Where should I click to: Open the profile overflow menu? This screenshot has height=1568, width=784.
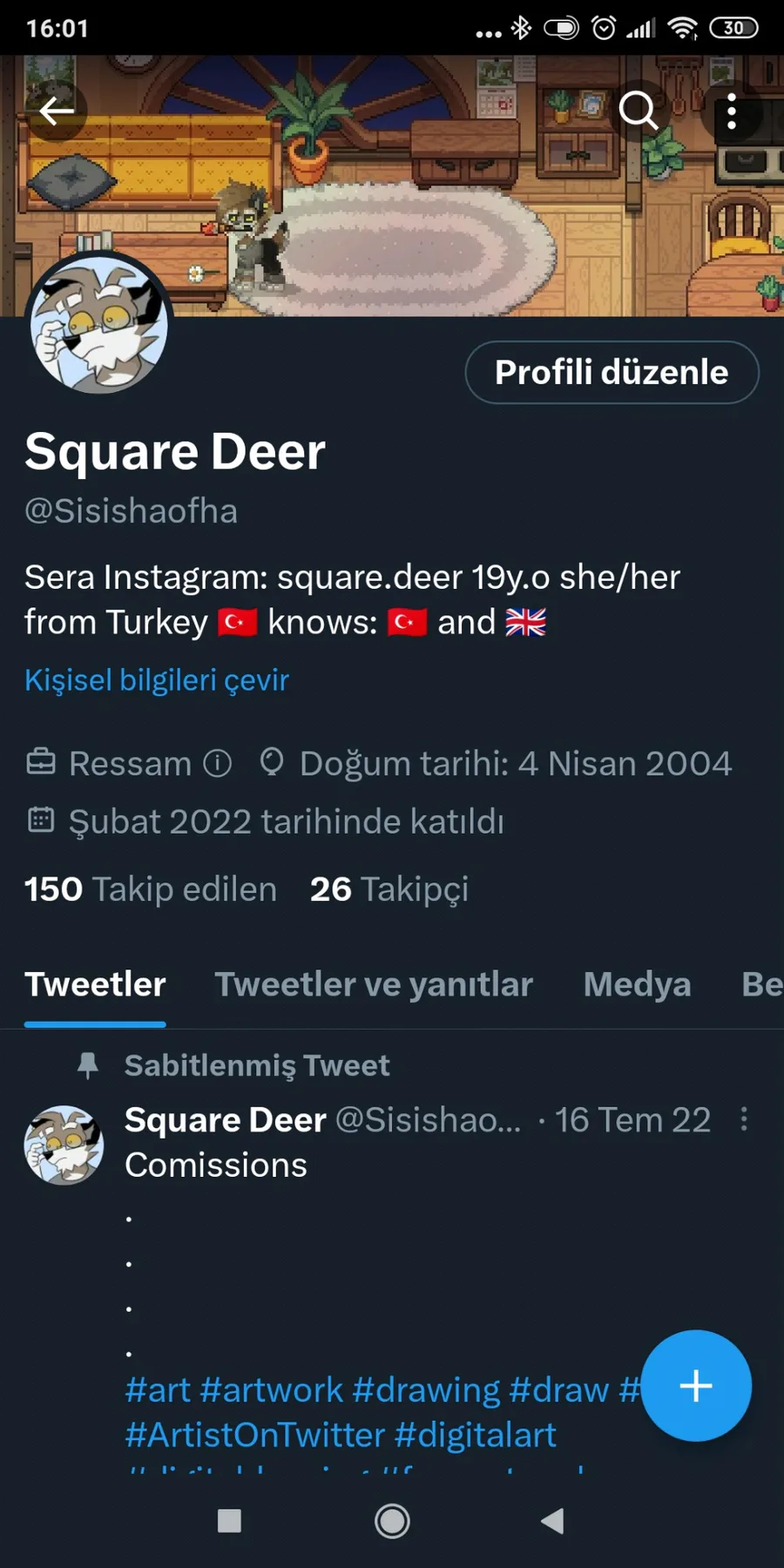(x=732, y=112)
